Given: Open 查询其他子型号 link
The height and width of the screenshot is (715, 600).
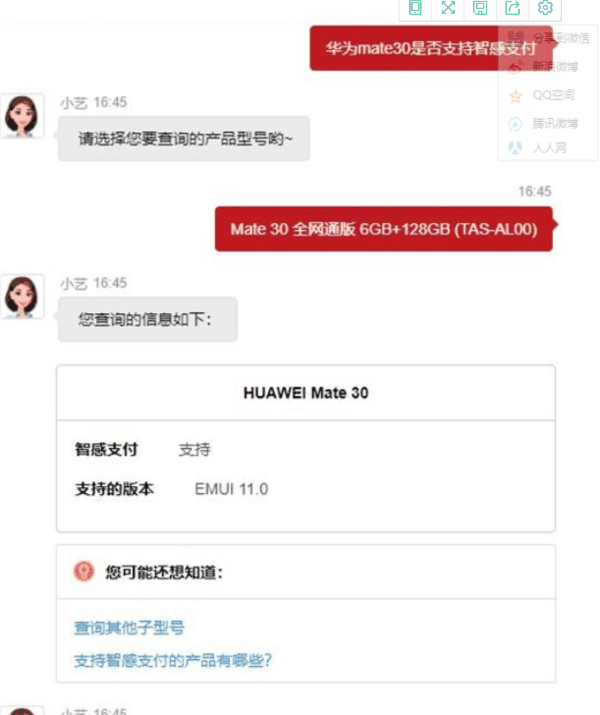Looking at the screenshot, I should point(129,628).
